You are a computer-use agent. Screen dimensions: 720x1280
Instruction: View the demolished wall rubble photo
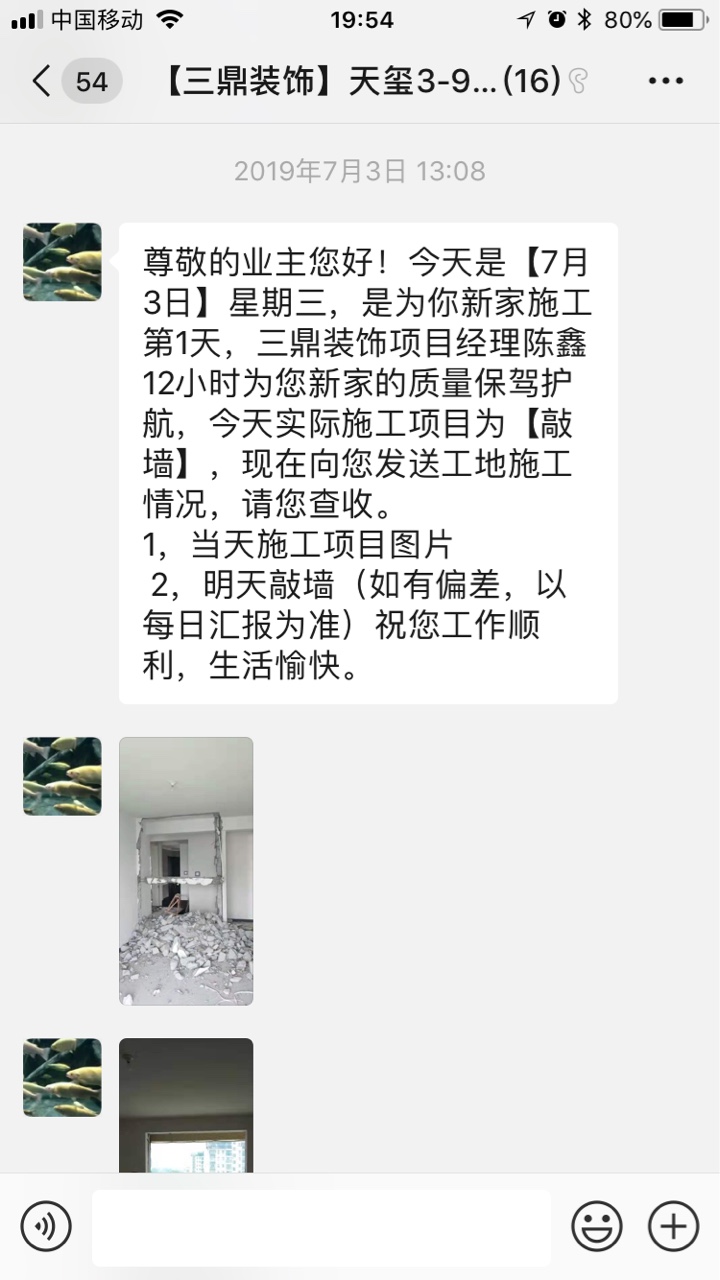(x=186, y=871)
